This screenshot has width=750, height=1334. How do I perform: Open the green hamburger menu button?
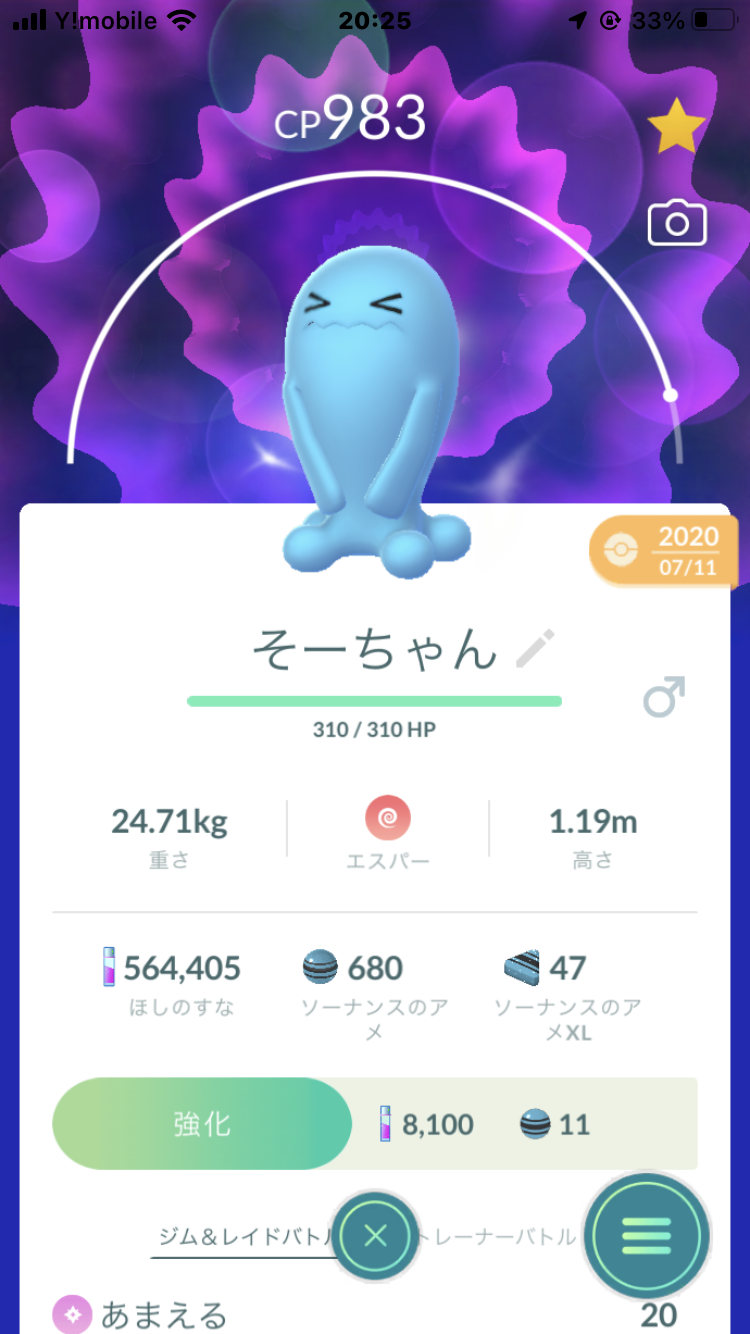click(646, 1237)
